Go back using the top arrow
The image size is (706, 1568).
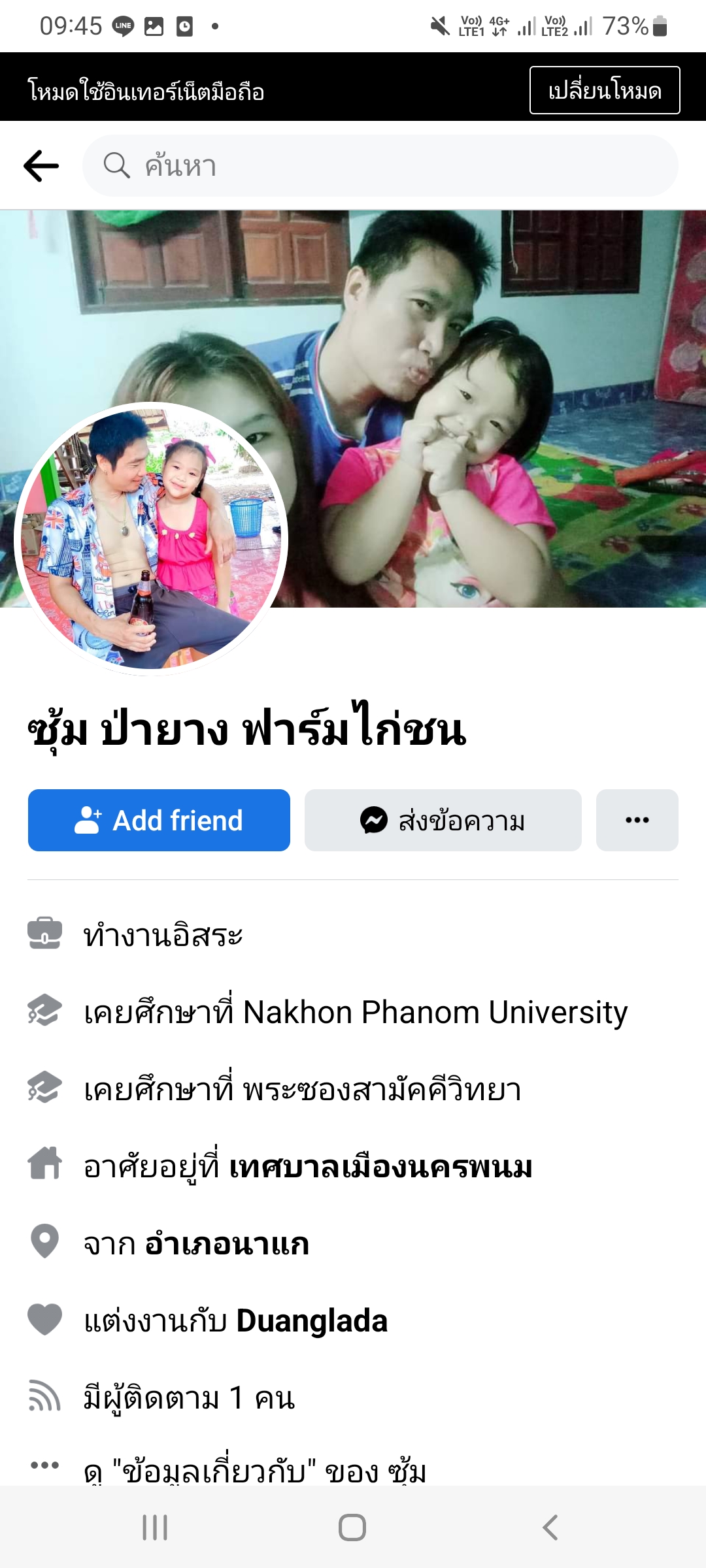click(41, 166)
